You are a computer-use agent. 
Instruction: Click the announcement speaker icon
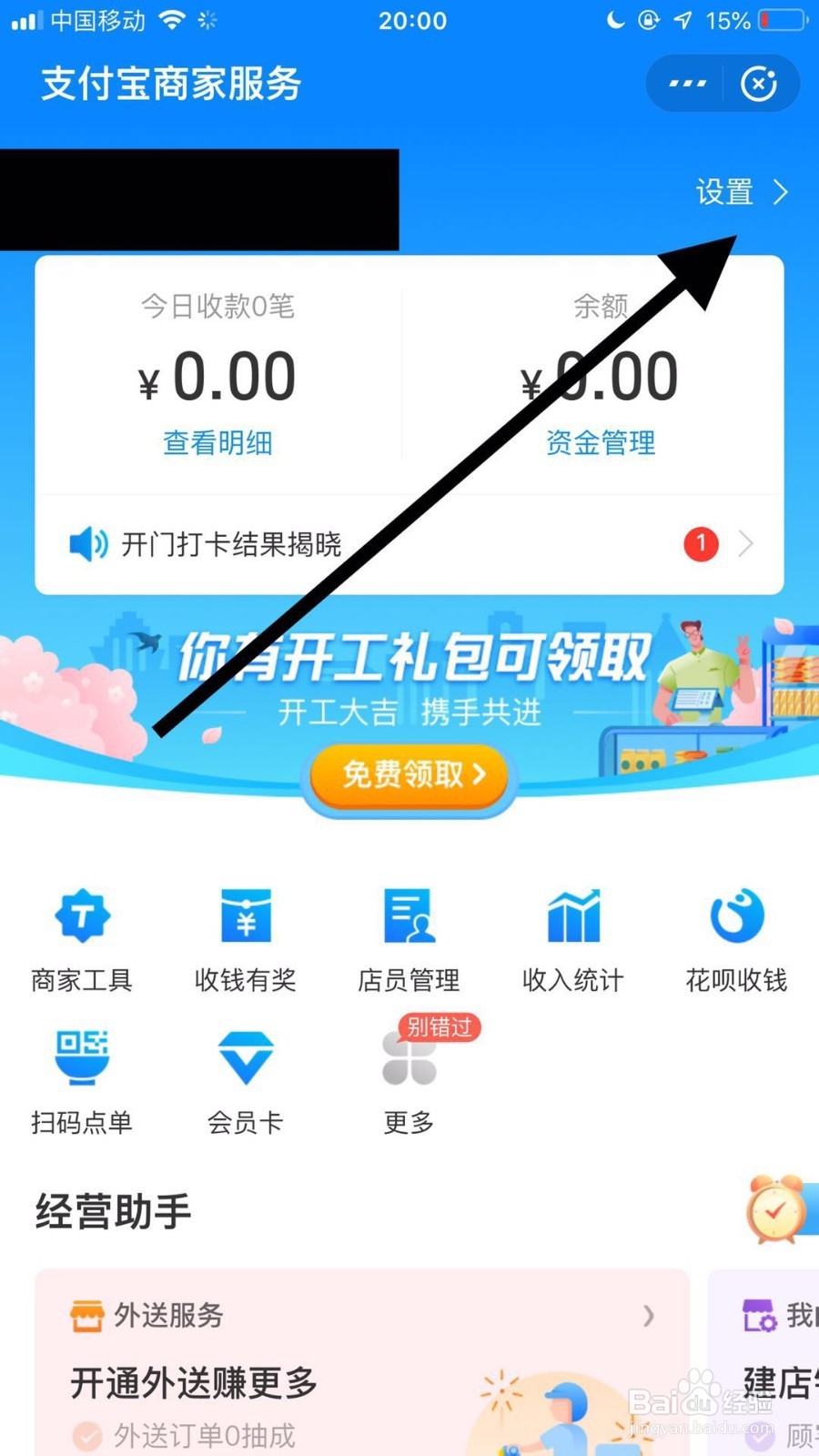pos(86,543)
